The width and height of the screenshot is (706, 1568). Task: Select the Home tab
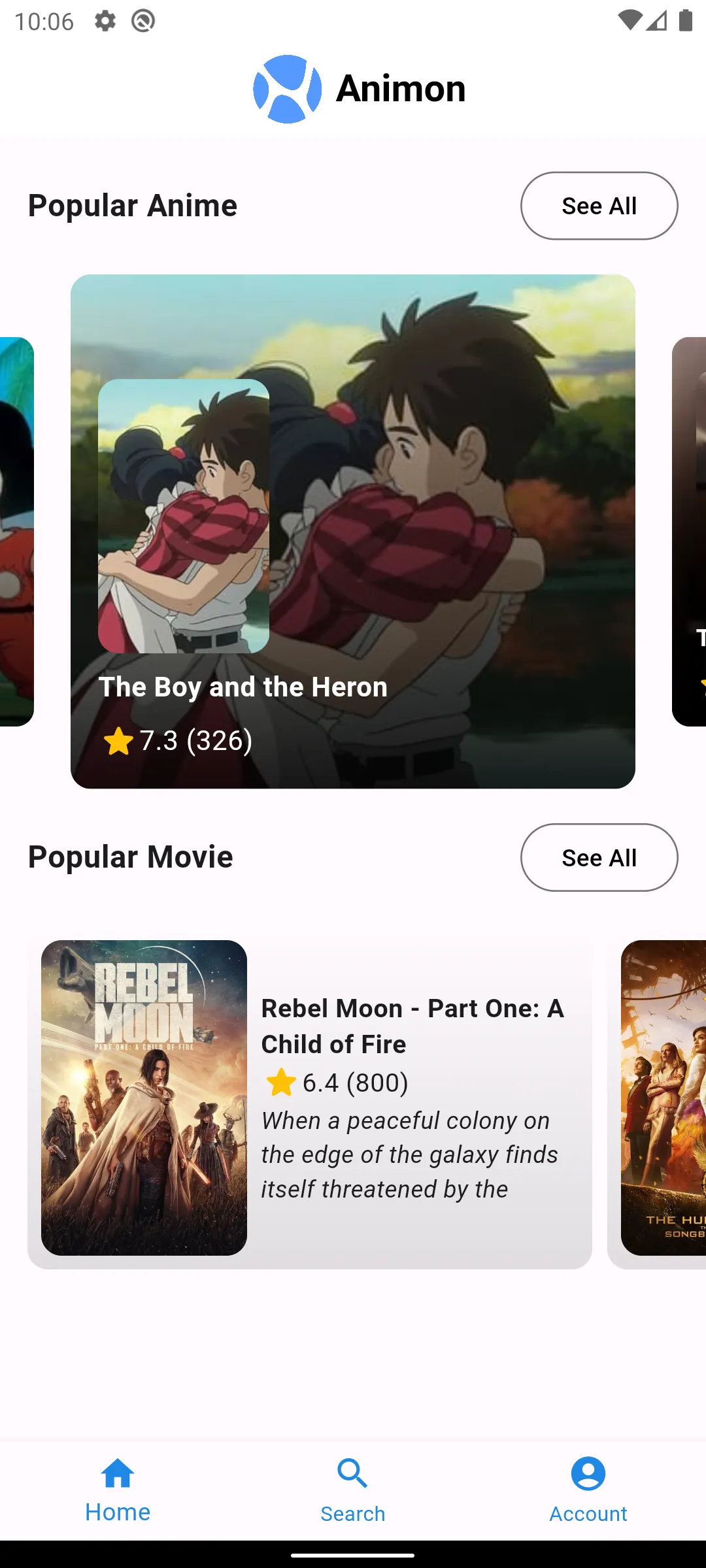pyautogui.click(x=118, y=1491)
